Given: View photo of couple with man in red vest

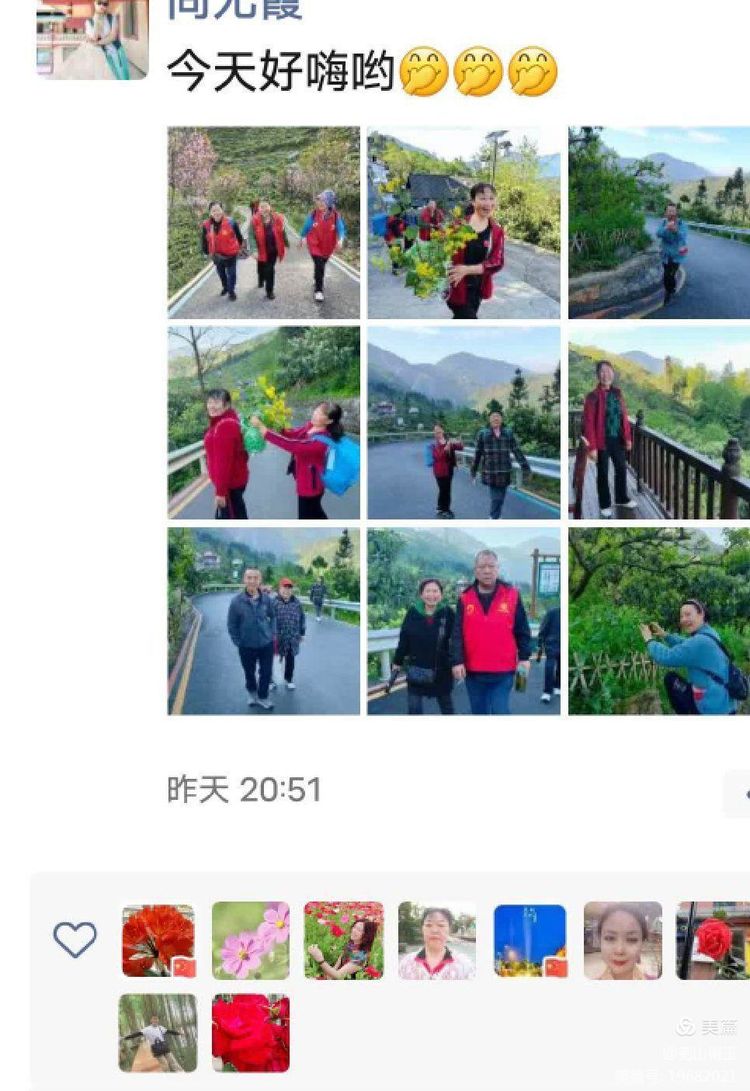Looking at the screenshot, I should tap(464, 621).
